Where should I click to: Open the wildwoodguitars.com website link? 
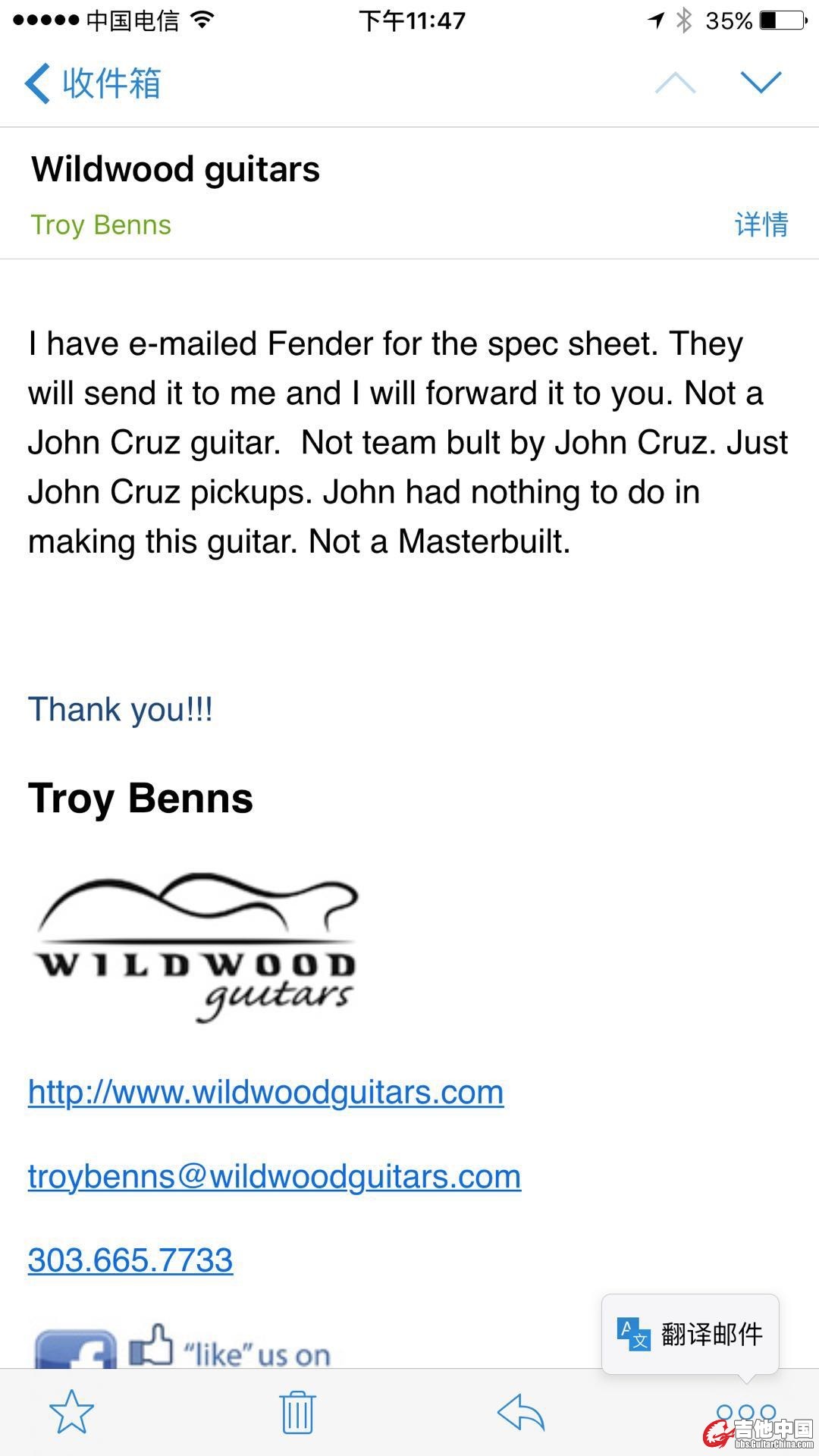pos(265,1092)
